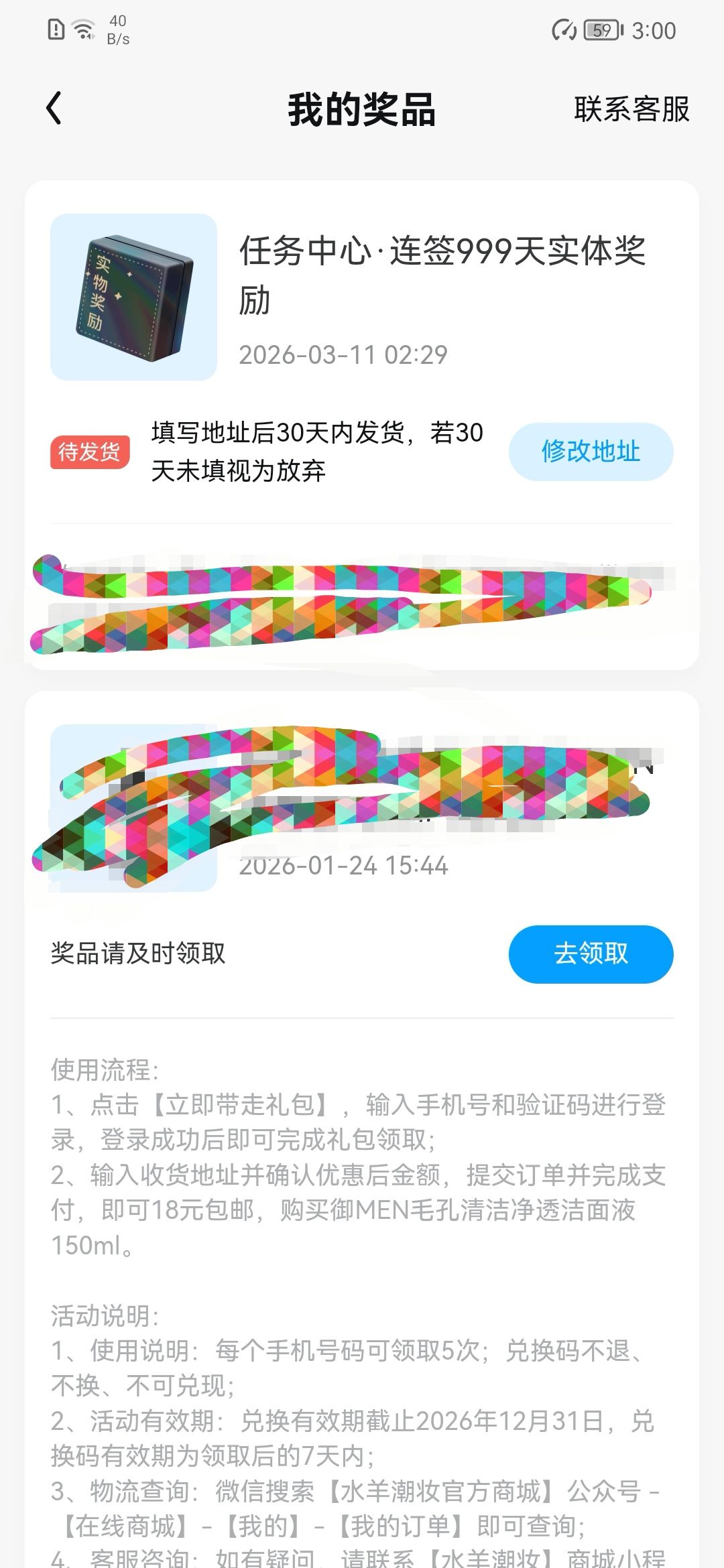The height and width of the screenshot is (1568, 724).
Task: Go back from the 我的奖品 page
Action: coord(55,109)
